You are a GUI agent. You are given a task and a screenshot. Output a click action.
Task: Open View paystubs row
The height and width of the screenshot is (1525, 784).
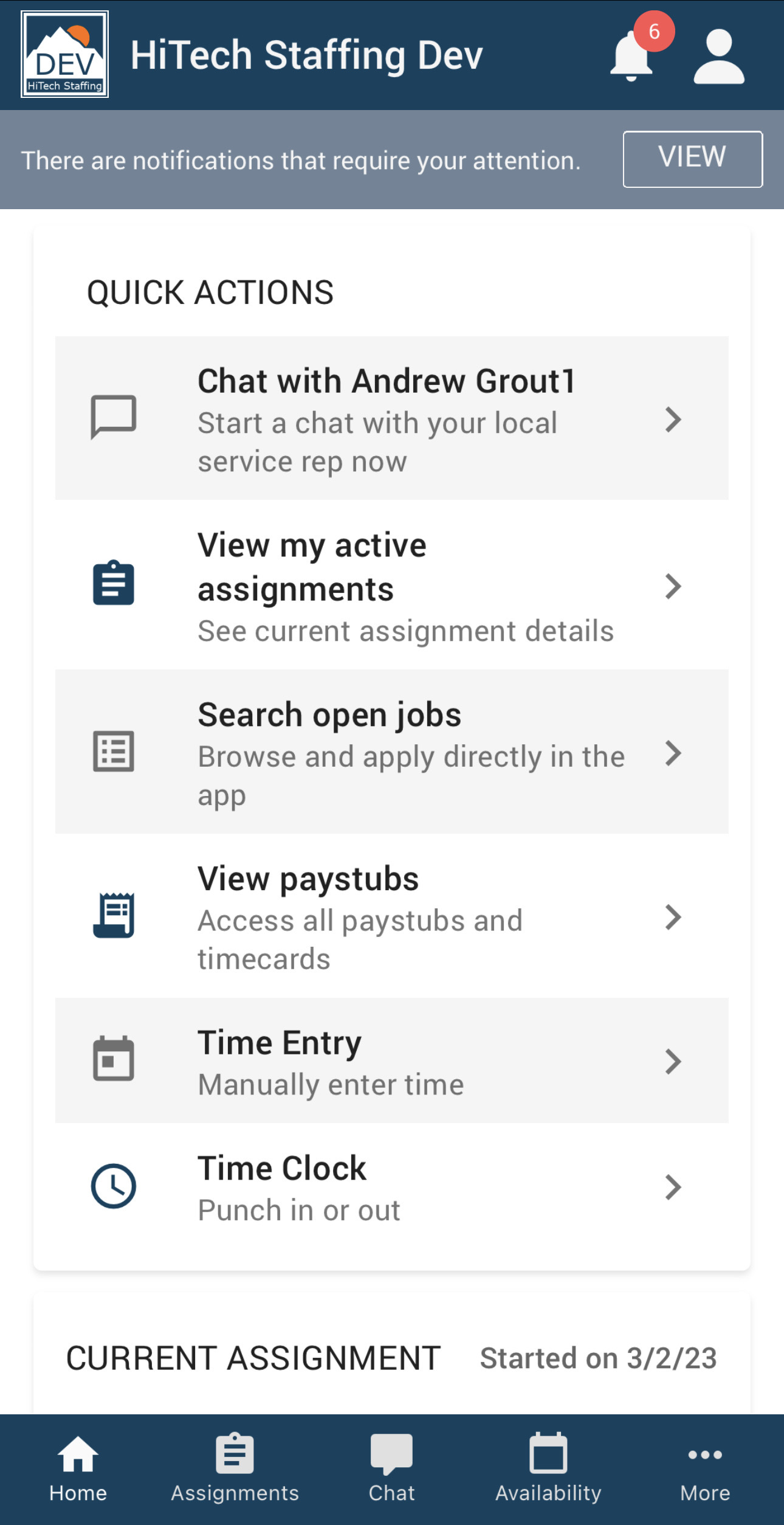391,916
